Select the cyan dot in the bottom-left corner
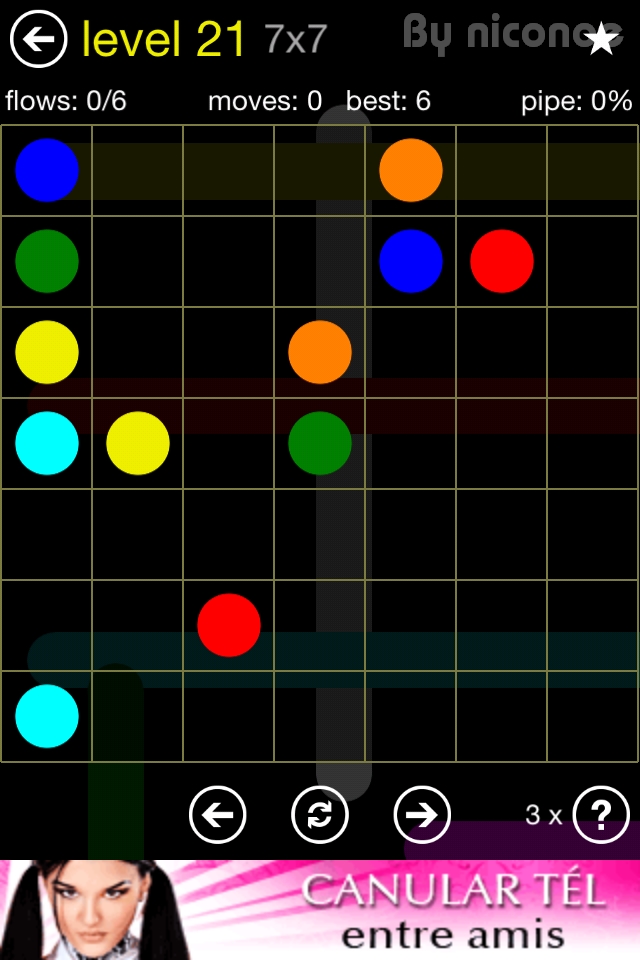The image size is (640, 960). click(47, 716)
